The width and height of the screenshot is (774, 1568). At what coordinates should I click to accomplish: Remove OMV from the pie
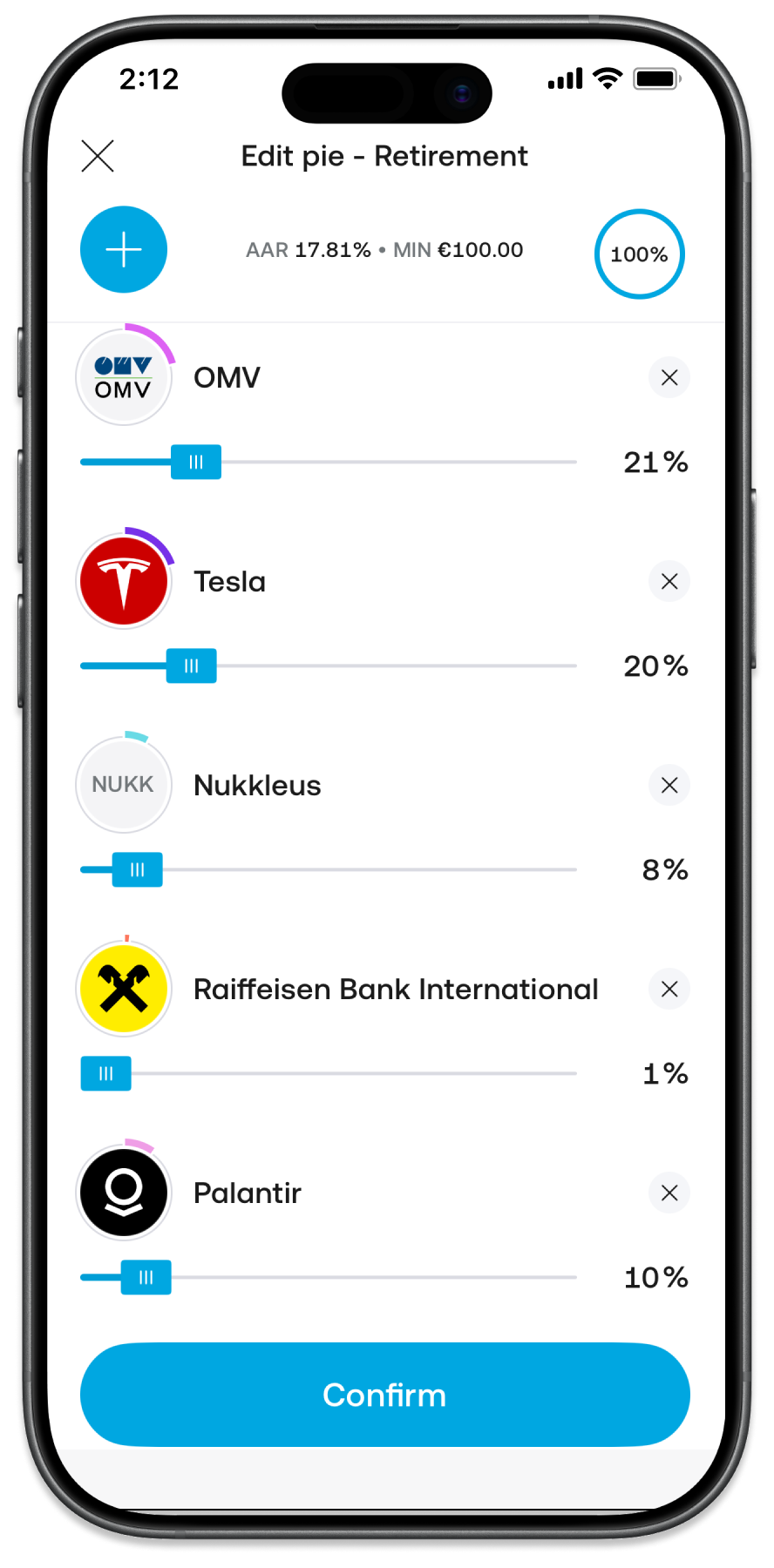tap(669, 378)
